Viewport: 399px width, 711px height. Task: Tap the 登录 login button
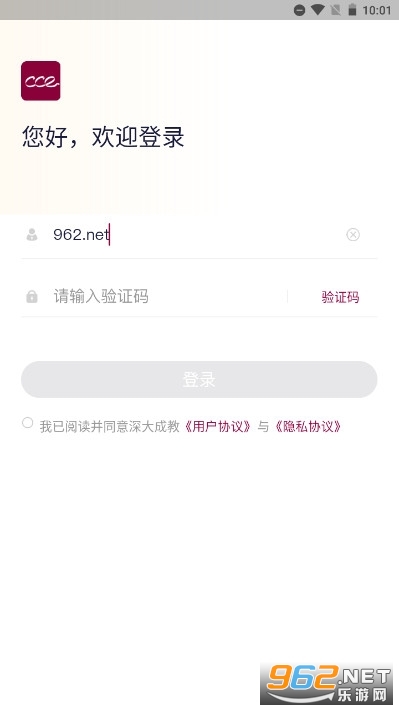coord(199,380)
